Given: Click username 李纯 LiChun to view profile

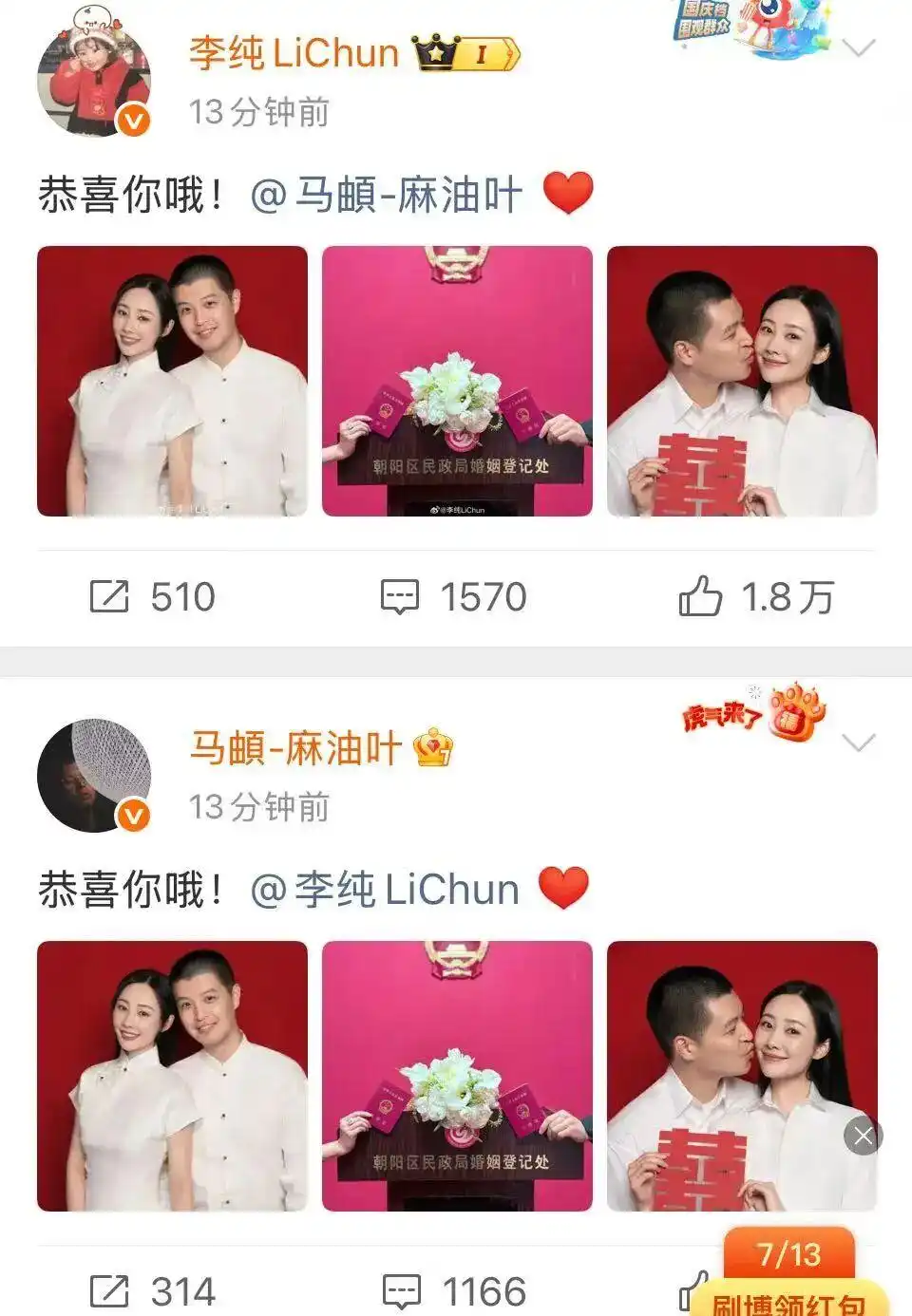Looking at the screenshot, I should click(290, 52).
